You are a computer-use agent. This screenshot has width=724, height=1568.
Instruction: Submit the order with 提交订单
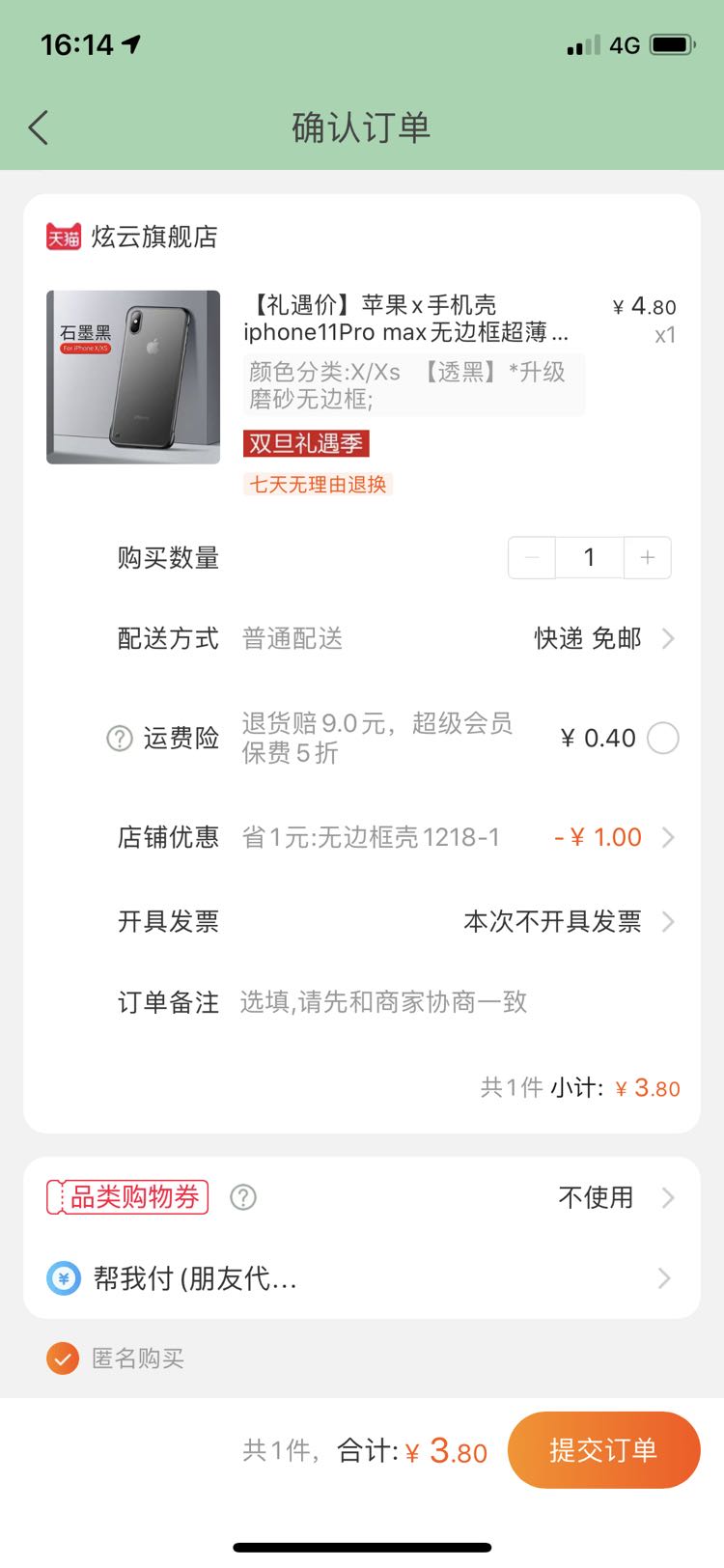[x=603, y=1449]
